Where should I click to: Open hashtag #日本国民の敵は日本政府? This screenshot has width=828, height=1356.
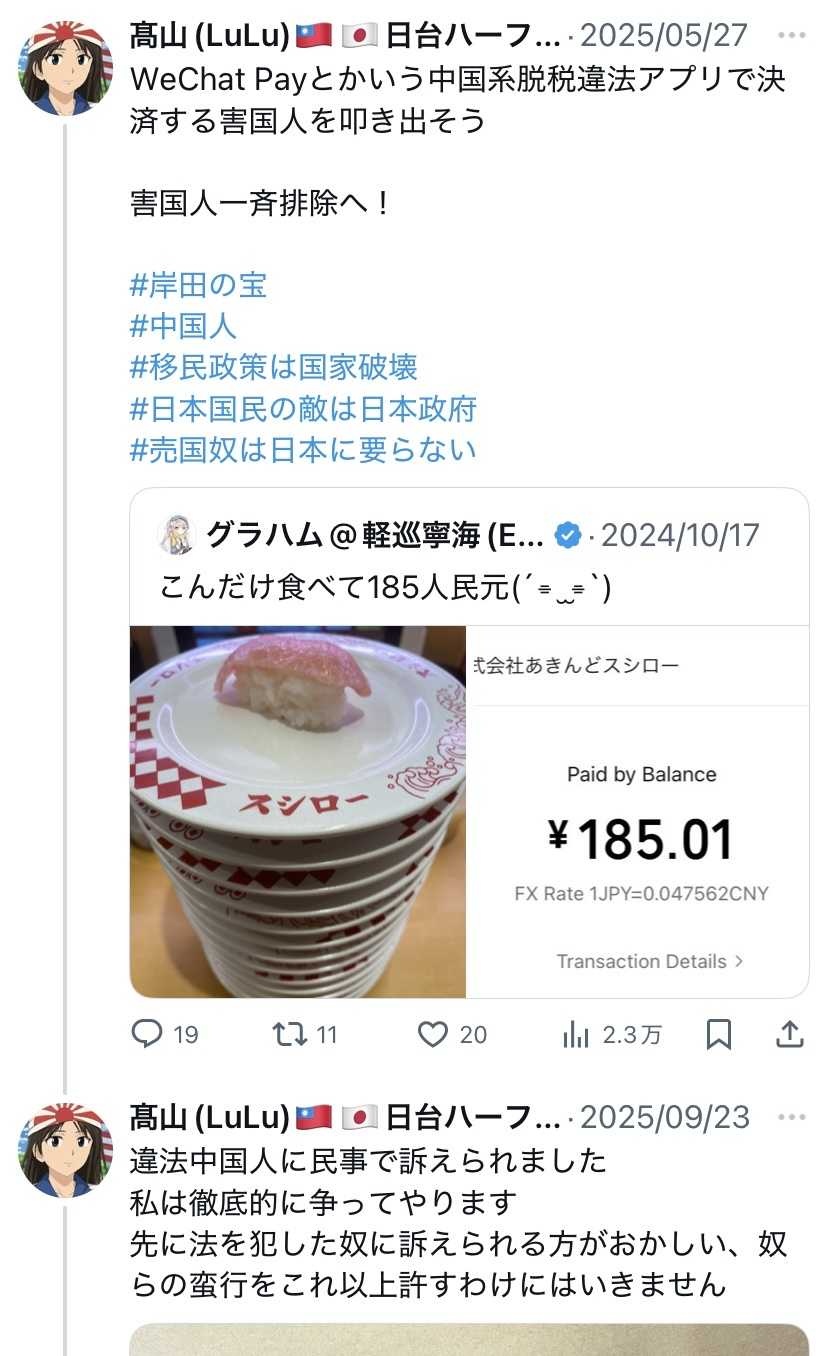(303, 408)
